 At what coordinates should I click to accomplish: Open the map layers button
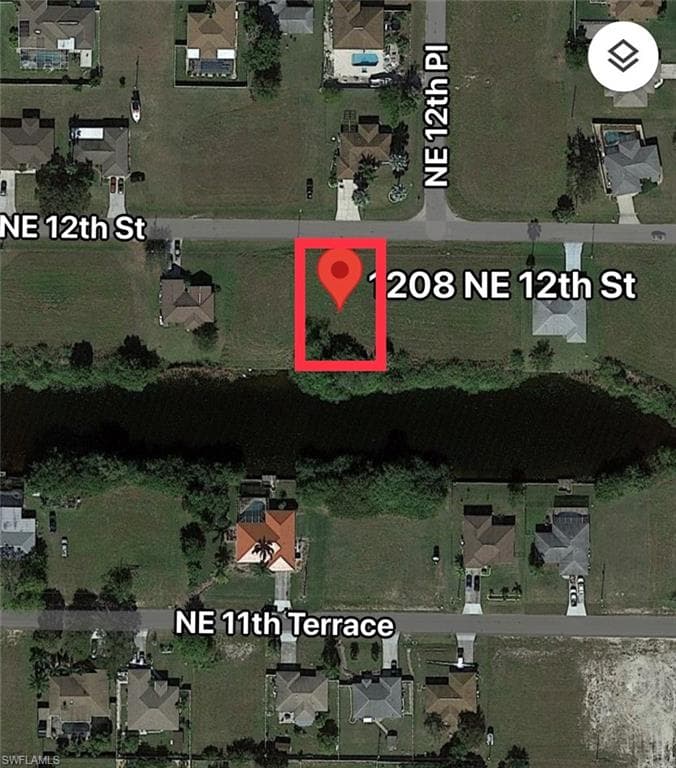(623, 56)
